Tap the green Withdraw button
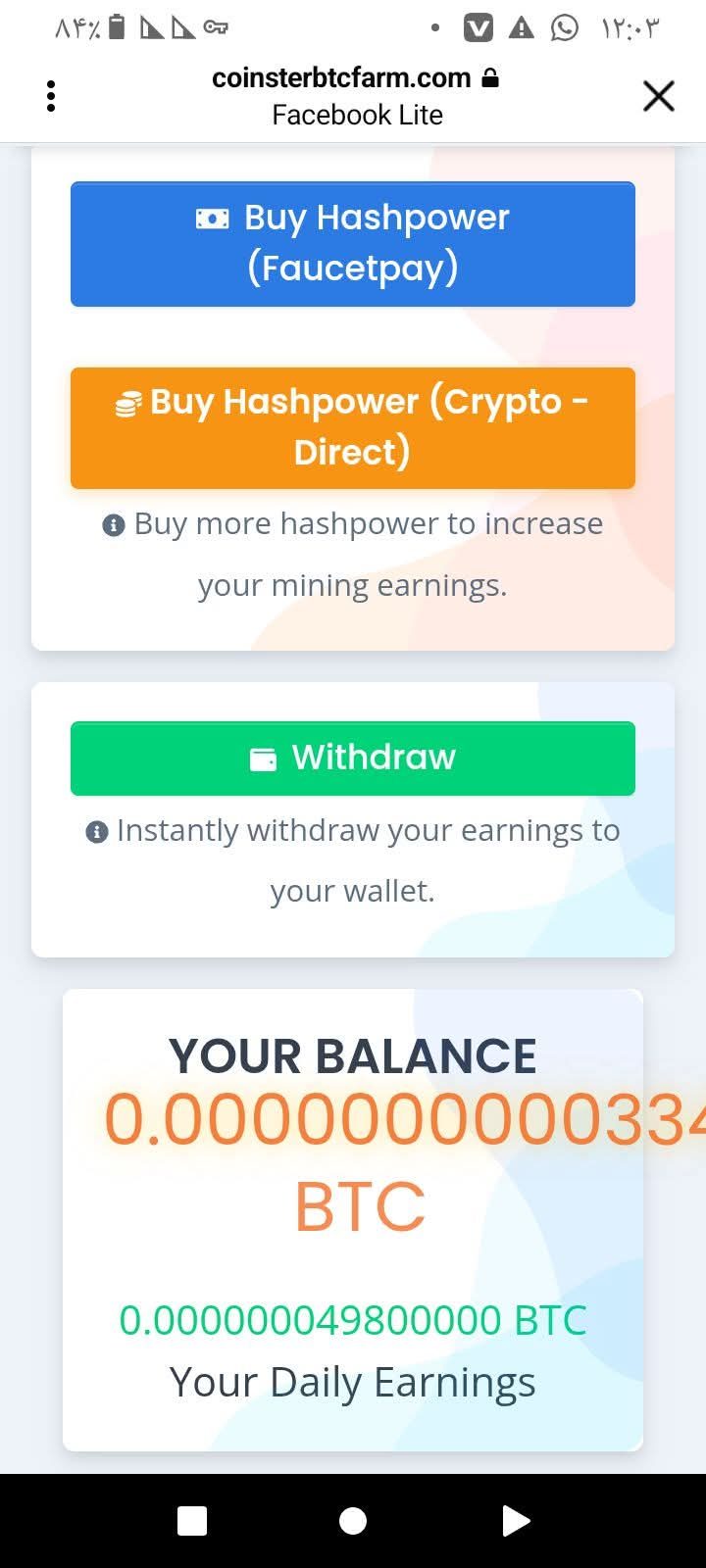This screenshot has width=706, height=1568. tap(353, 757)
